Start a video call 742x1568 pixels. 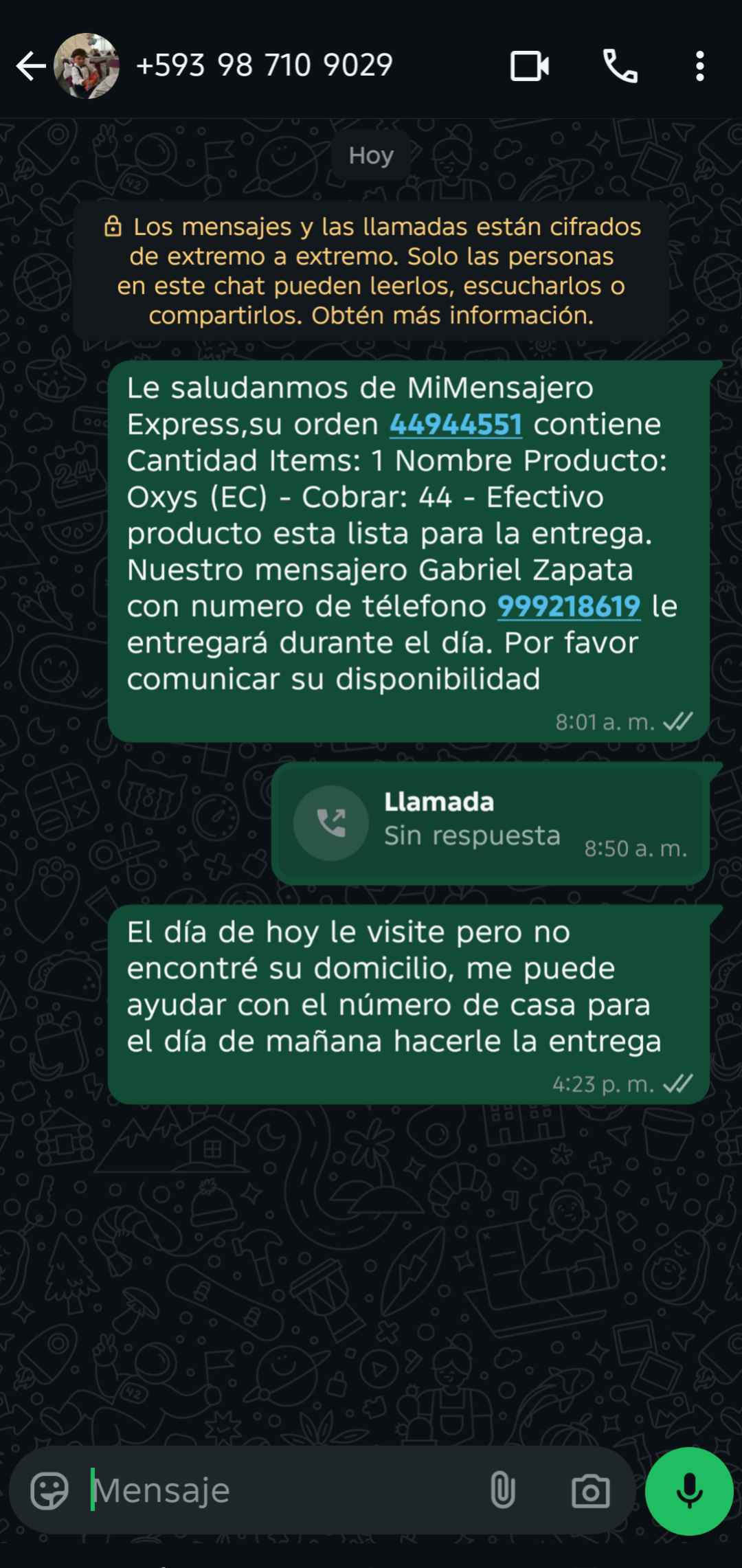tap(529, 67)
